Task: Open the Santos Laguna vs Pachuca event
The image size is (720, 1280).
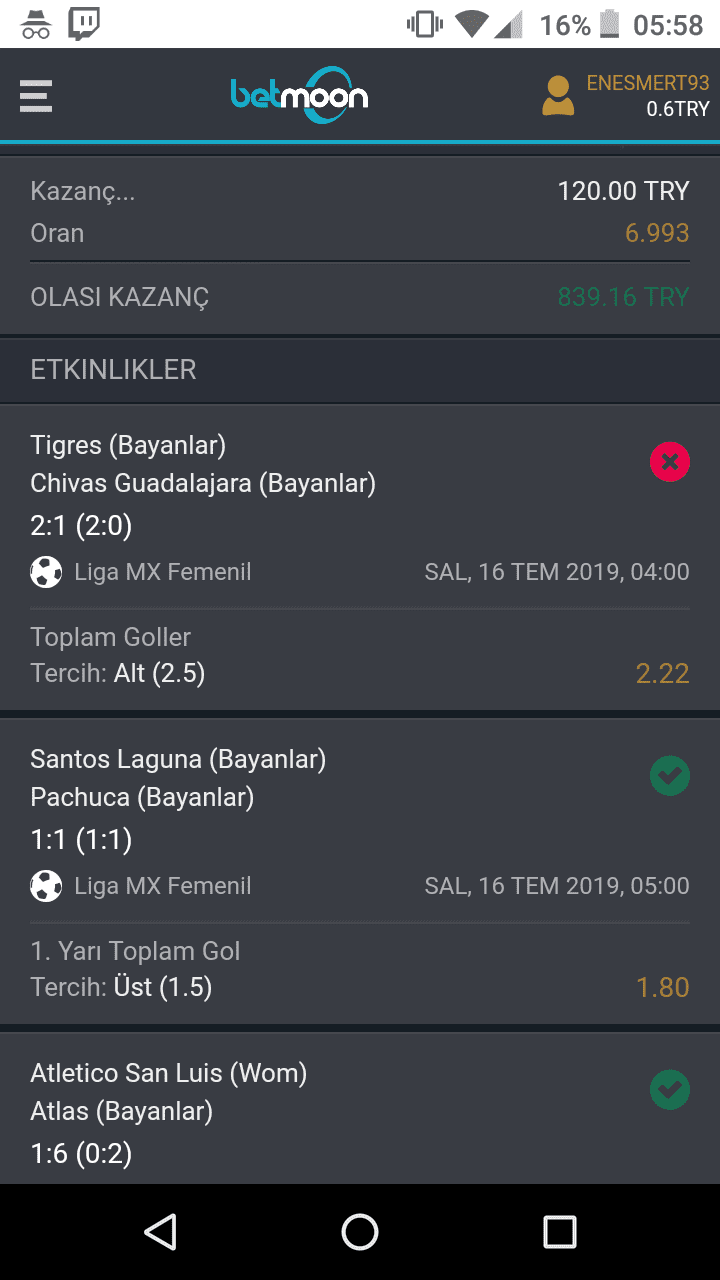Action: coord(360,872)
